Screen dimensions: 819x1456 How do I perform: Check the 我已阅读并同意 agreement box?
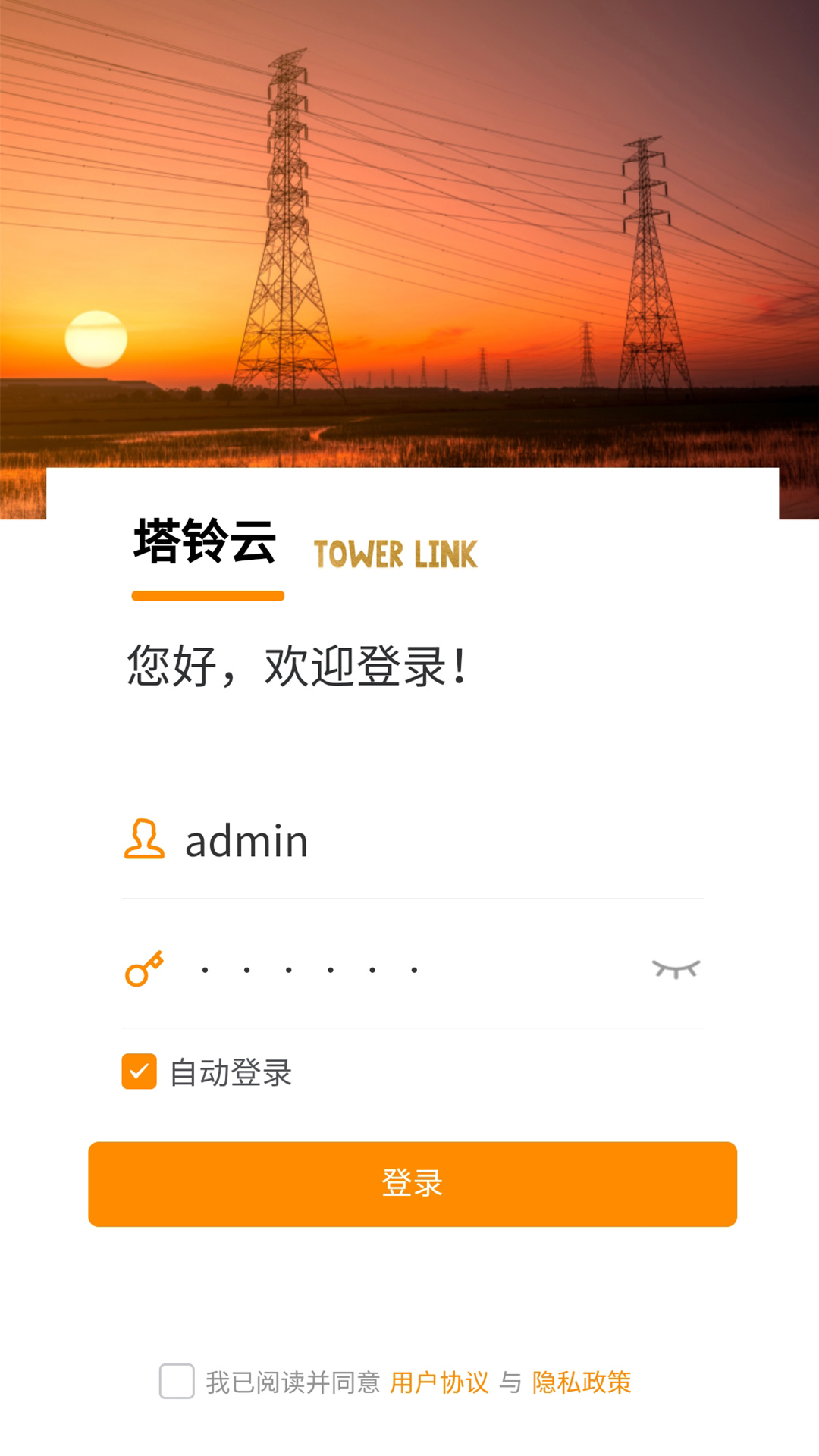177,1381
